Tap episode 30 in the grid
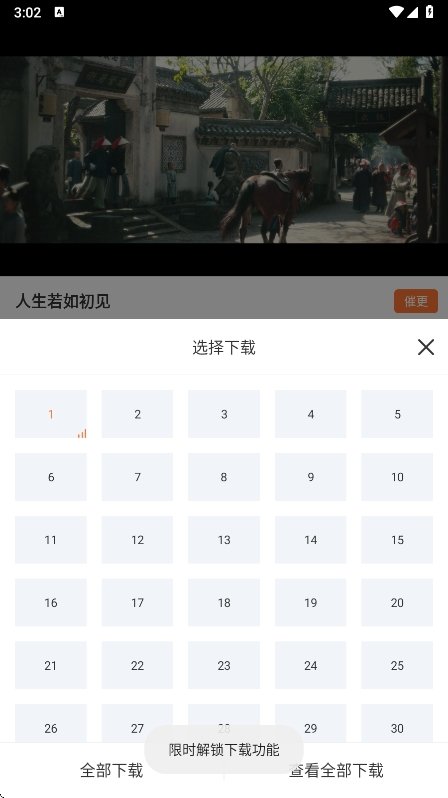This screenshot has width=448, height=798. click(397, 723)
